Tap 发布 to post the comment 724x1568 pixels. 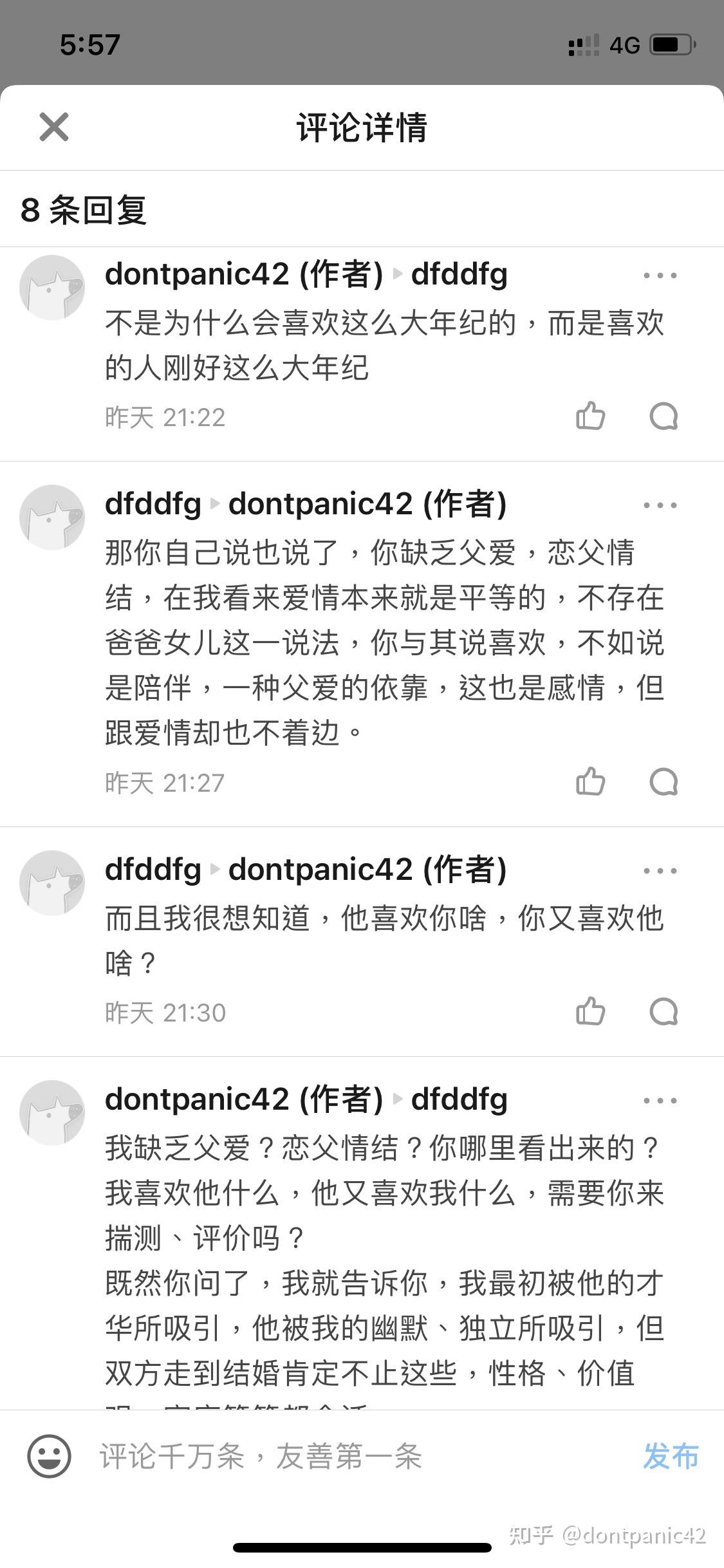(671, 1457)
